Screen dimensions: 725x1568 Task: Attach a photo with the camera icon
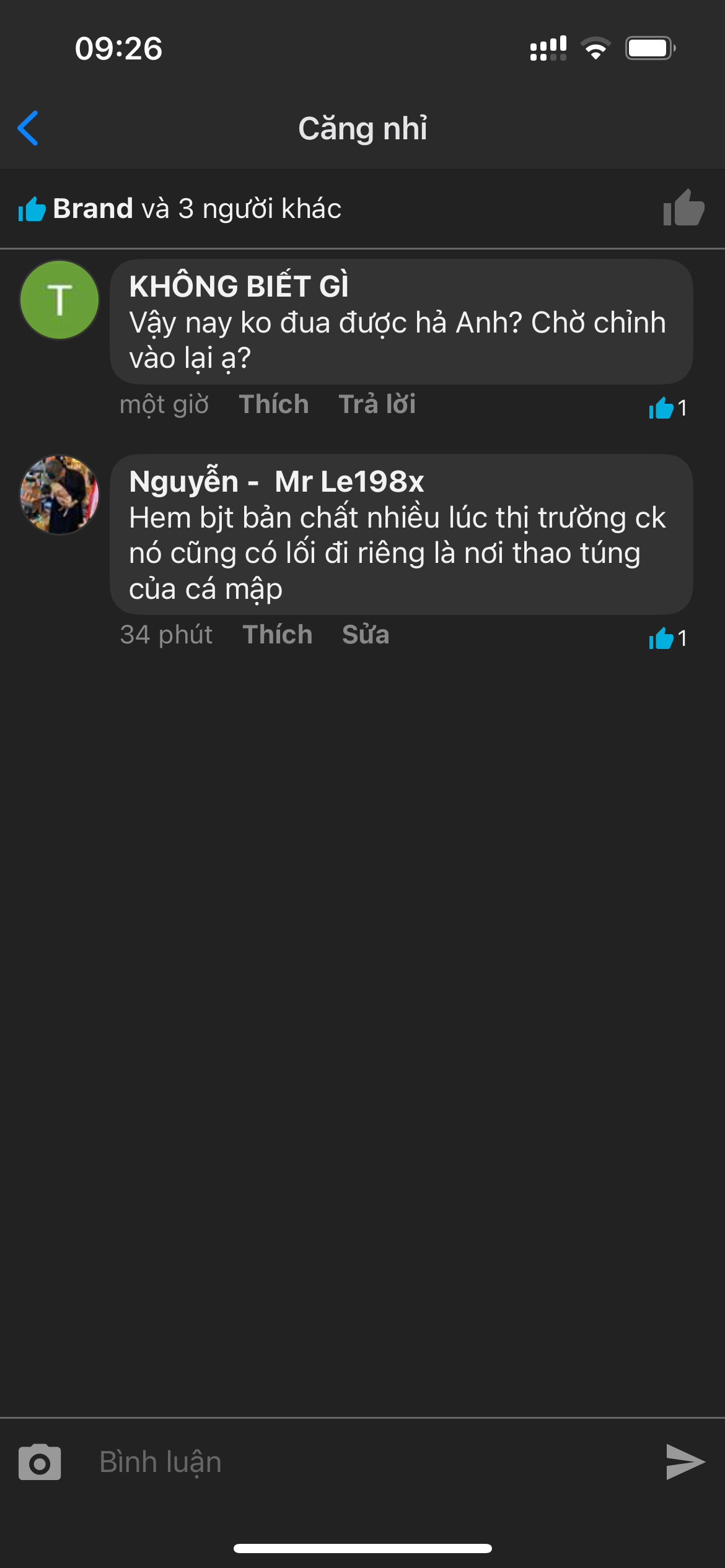point(40,1463)
